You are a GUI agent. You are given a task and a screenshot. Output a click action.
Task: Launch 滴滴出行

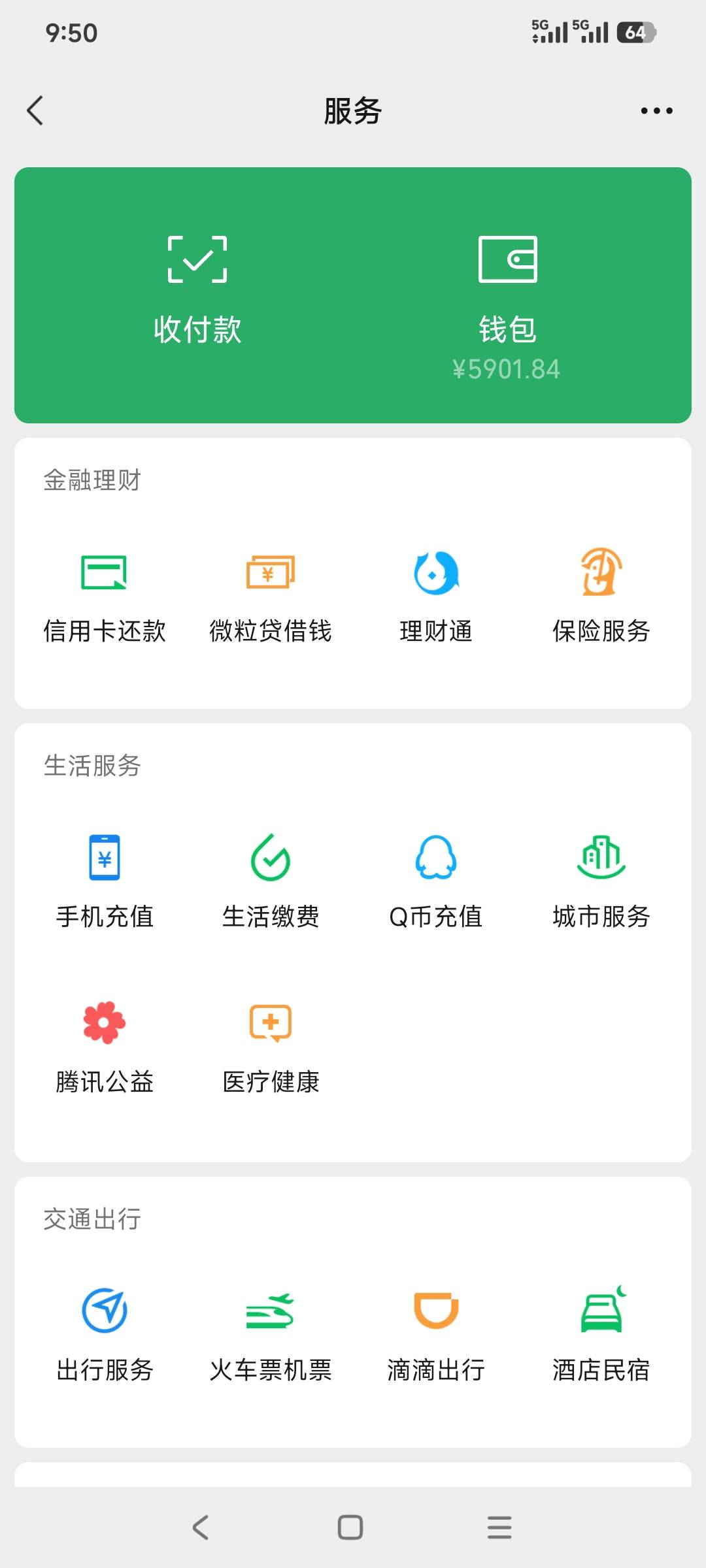click(x=436, y=1333)
